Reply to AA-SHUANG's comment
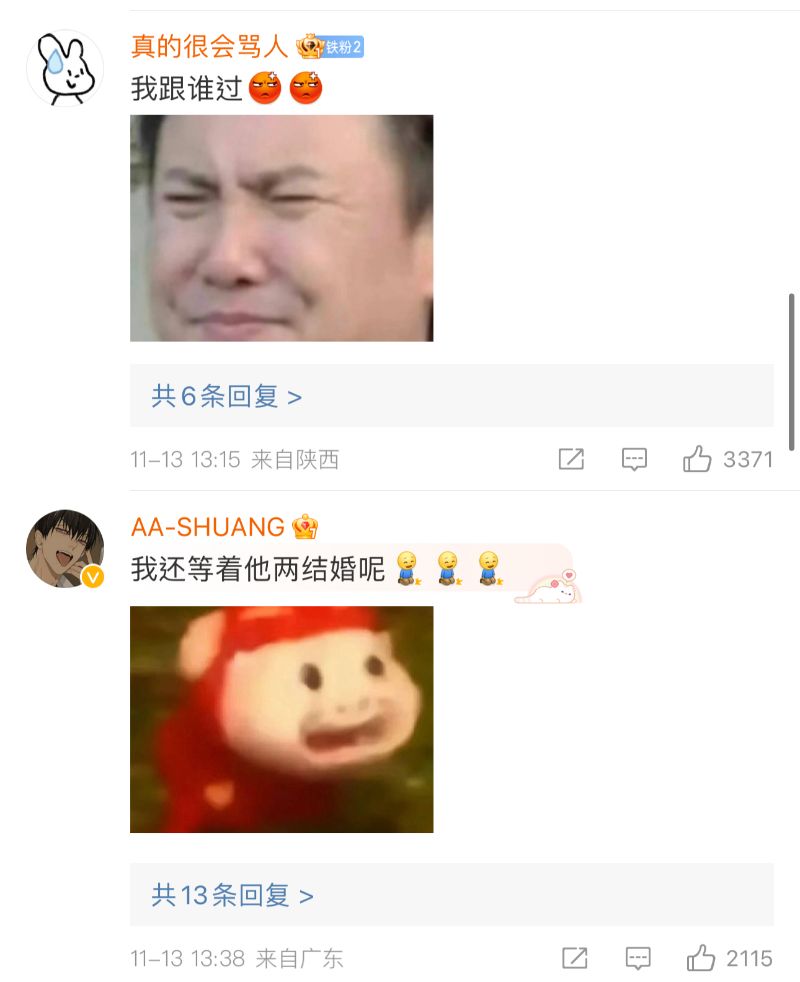 point(638,958)
